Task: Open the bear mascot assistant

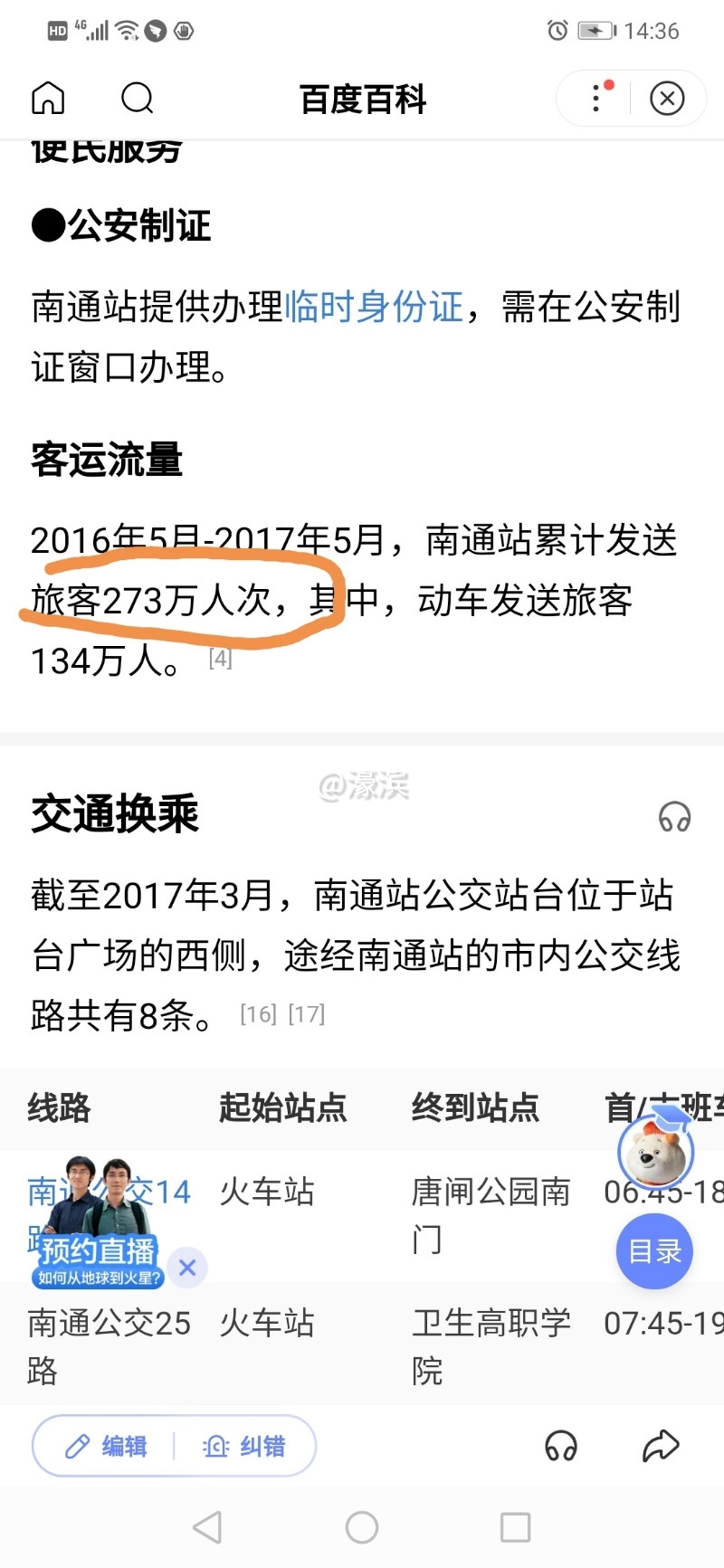Action: tap(655, 1152)
